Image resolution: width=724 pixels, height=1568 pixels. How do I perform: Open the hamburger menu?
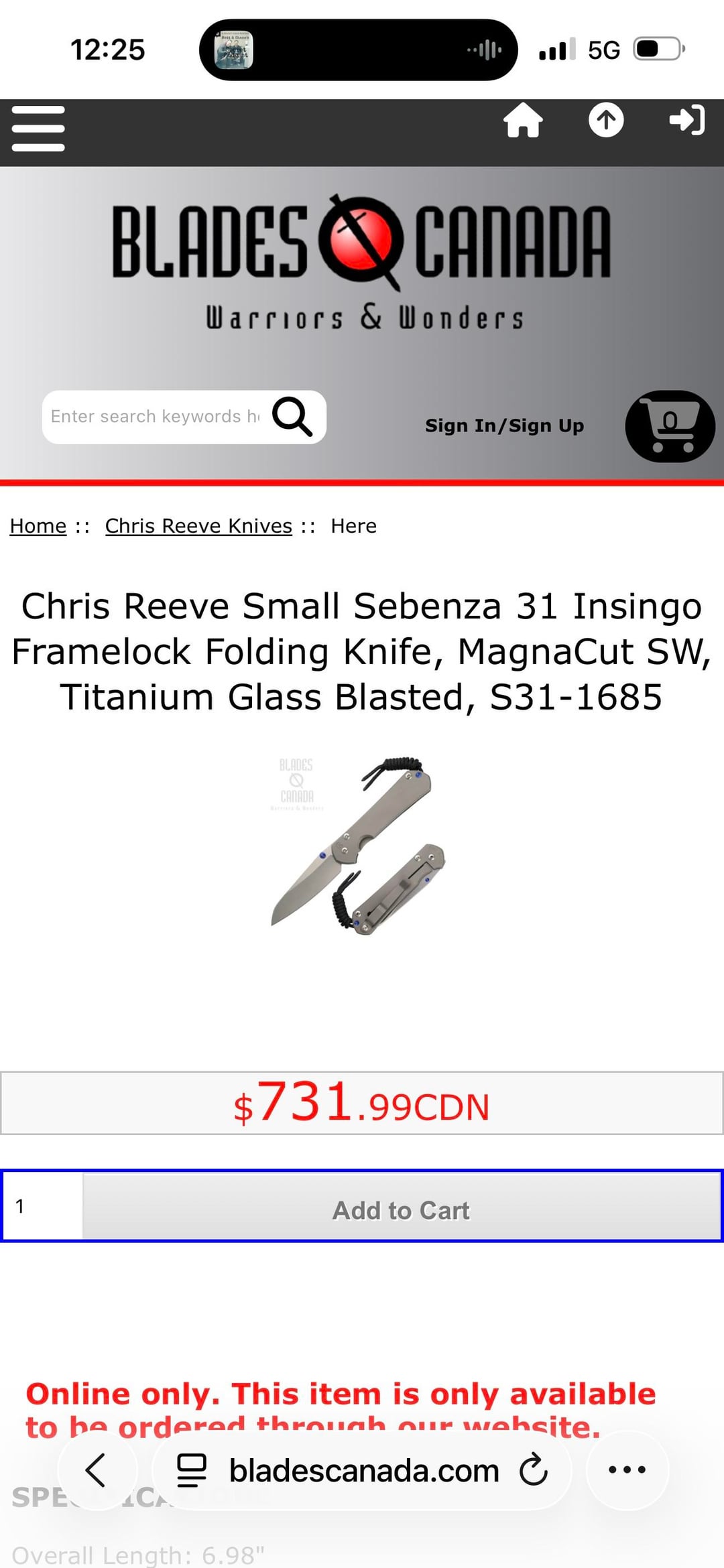38,128
